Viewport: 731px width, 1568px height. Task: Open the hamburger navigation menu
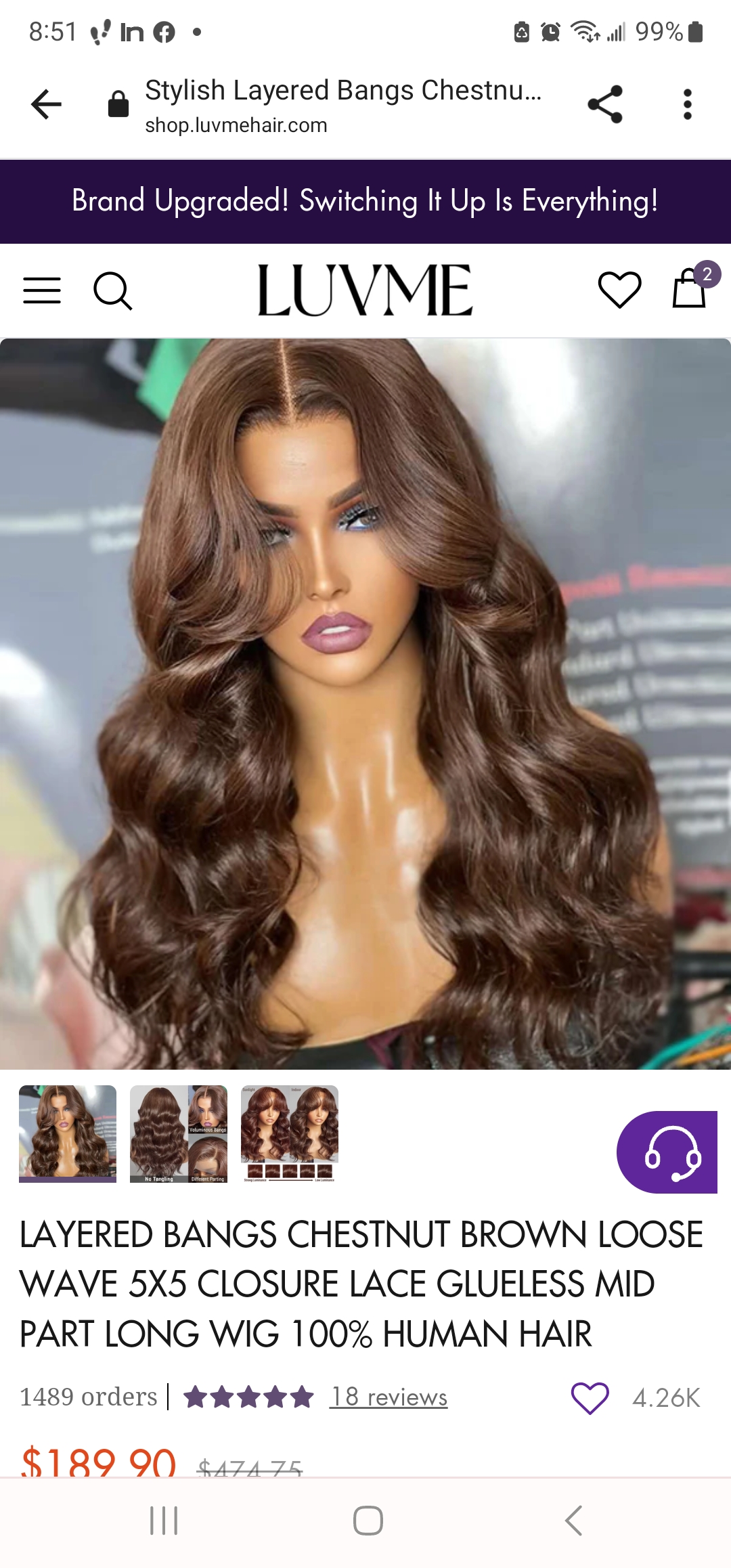click(42, 291)
